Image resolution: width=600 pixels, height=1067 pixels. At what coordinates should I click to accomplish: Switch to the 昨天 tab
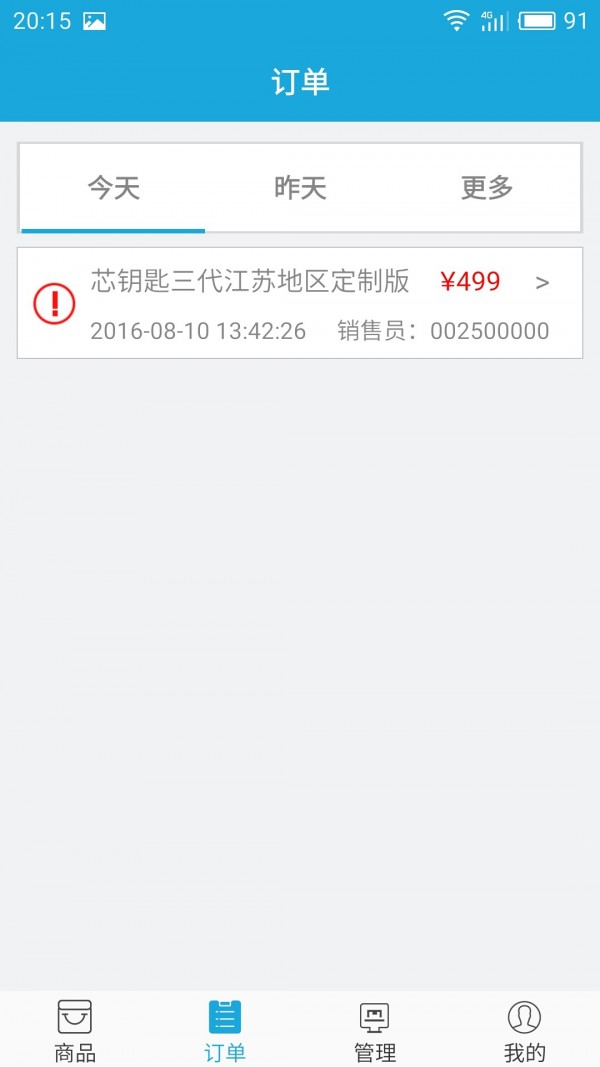[300, 188]
